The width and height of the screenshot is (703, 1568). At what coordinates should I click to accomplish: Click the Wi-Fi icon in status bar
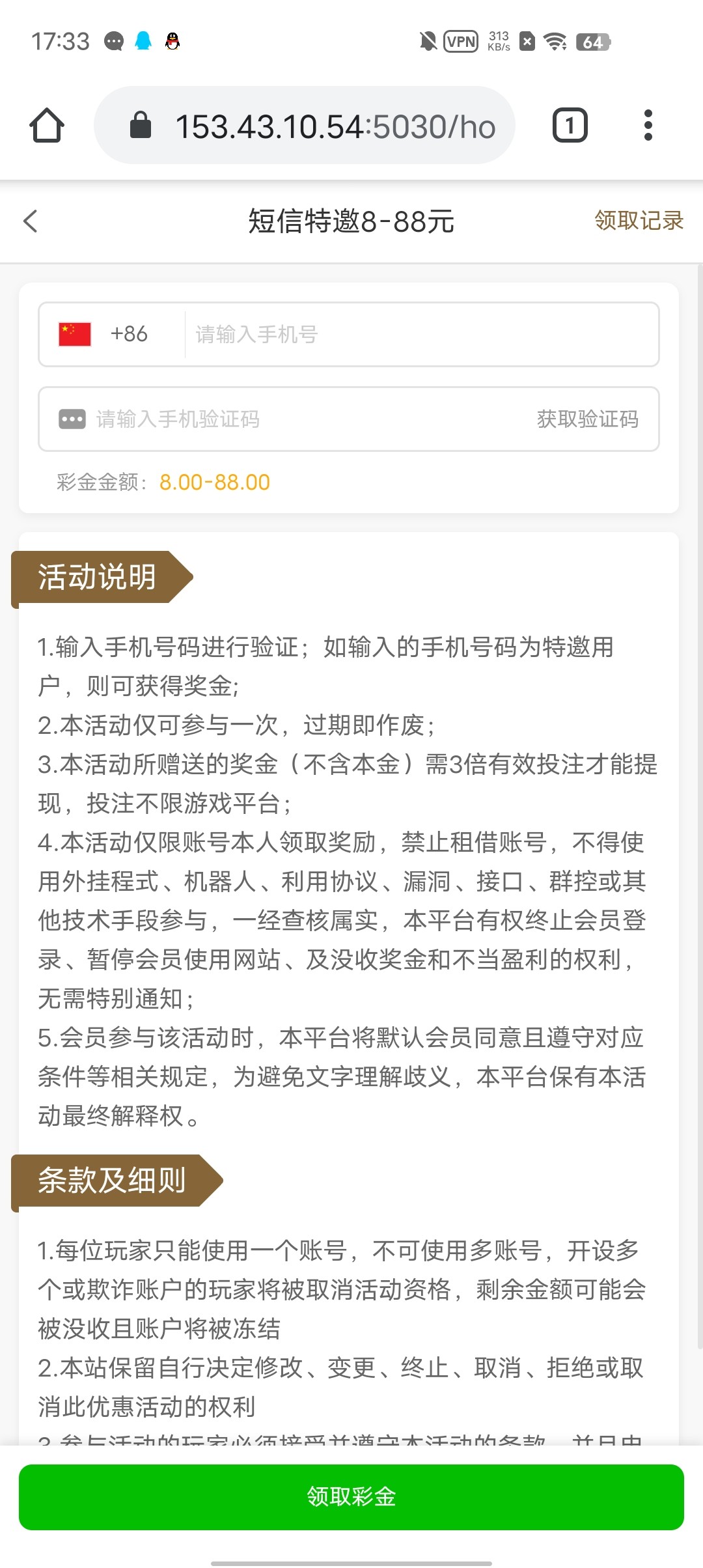[554, 41]
